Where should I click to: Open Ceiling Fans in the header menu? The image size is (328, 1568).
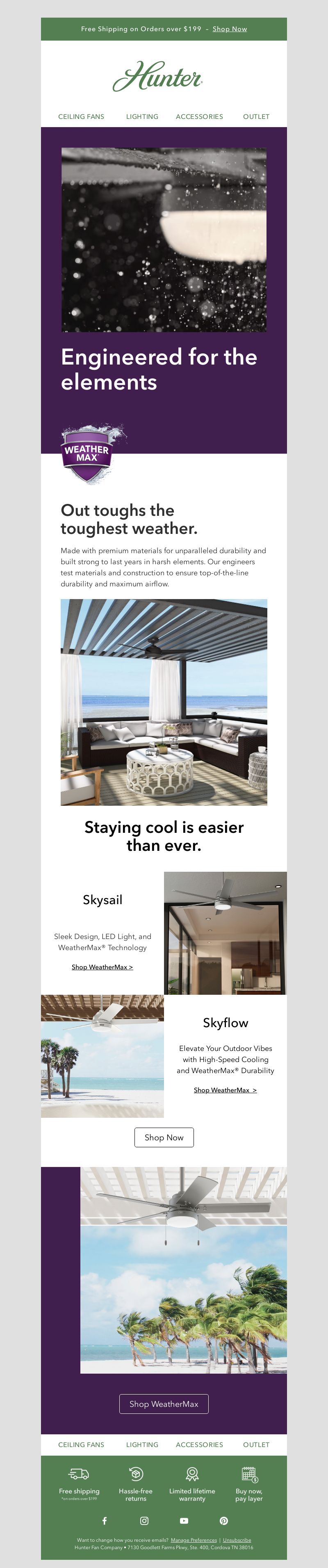(x=81, y=116)
